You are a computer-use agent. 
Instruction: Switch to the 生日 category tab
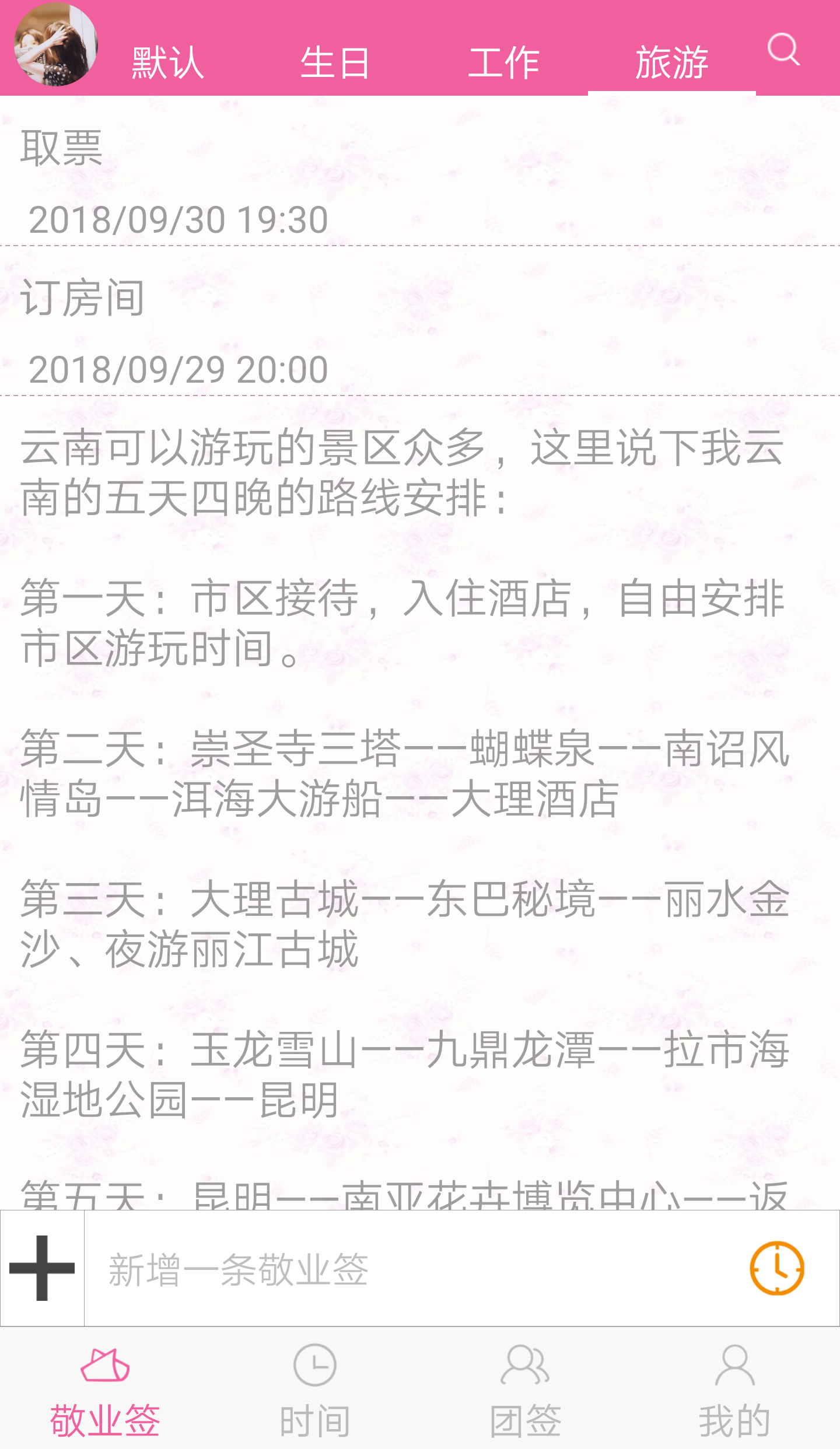(x=336, y=62)
